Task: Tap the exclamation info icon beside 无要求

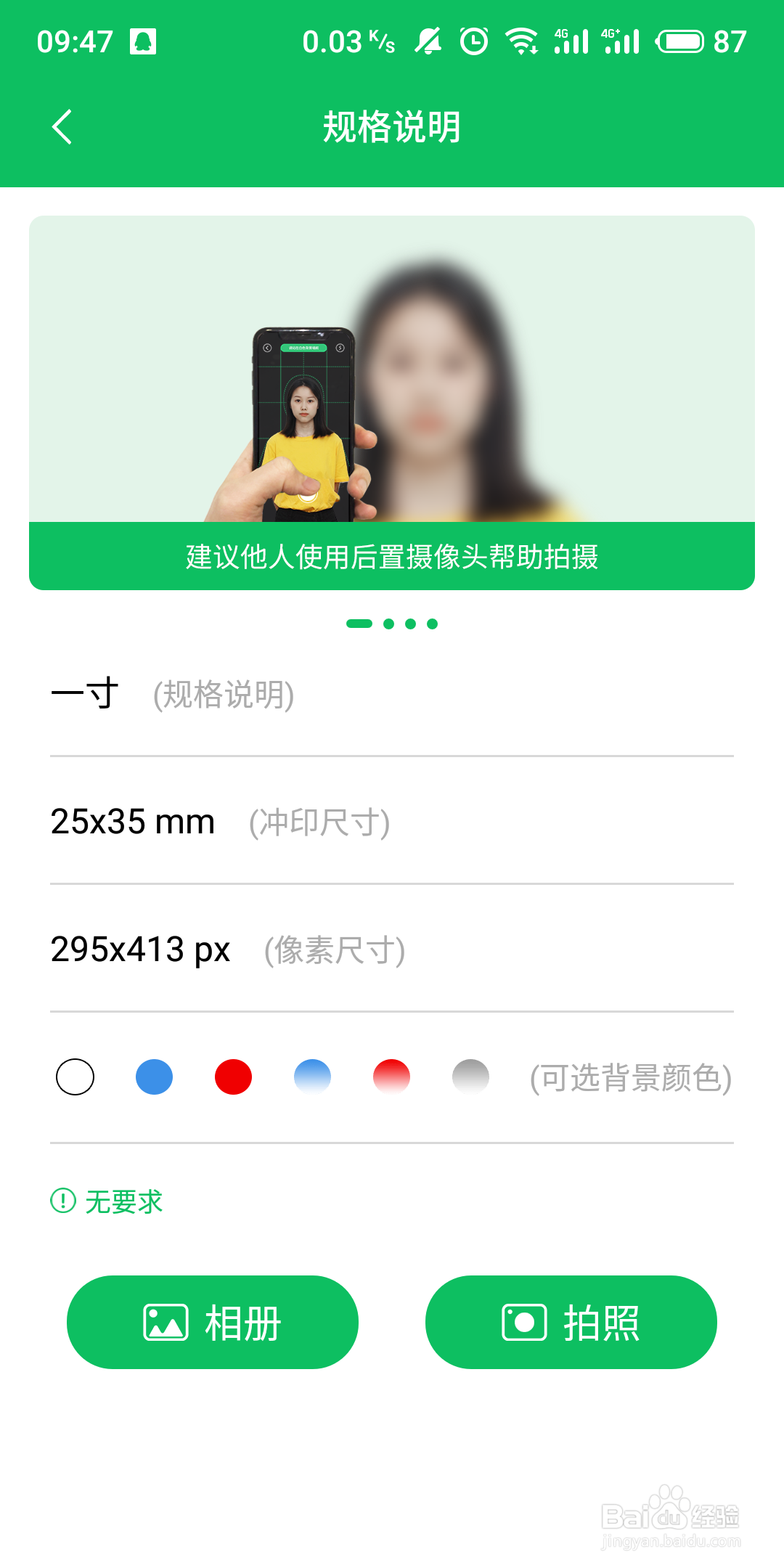Action: [x=63, y=1201]
